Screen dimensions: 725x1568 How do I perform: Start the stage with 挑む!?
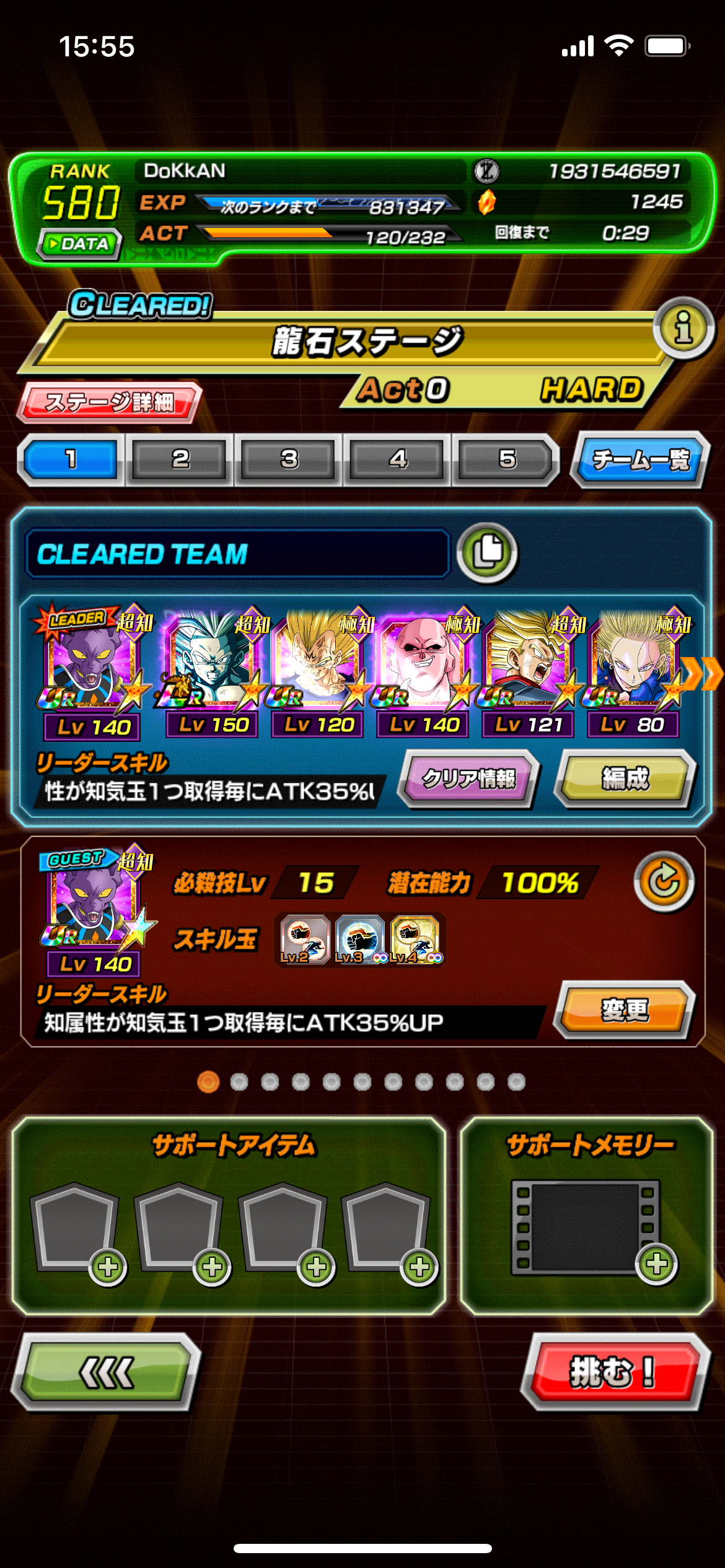(x=613, y=1372)
